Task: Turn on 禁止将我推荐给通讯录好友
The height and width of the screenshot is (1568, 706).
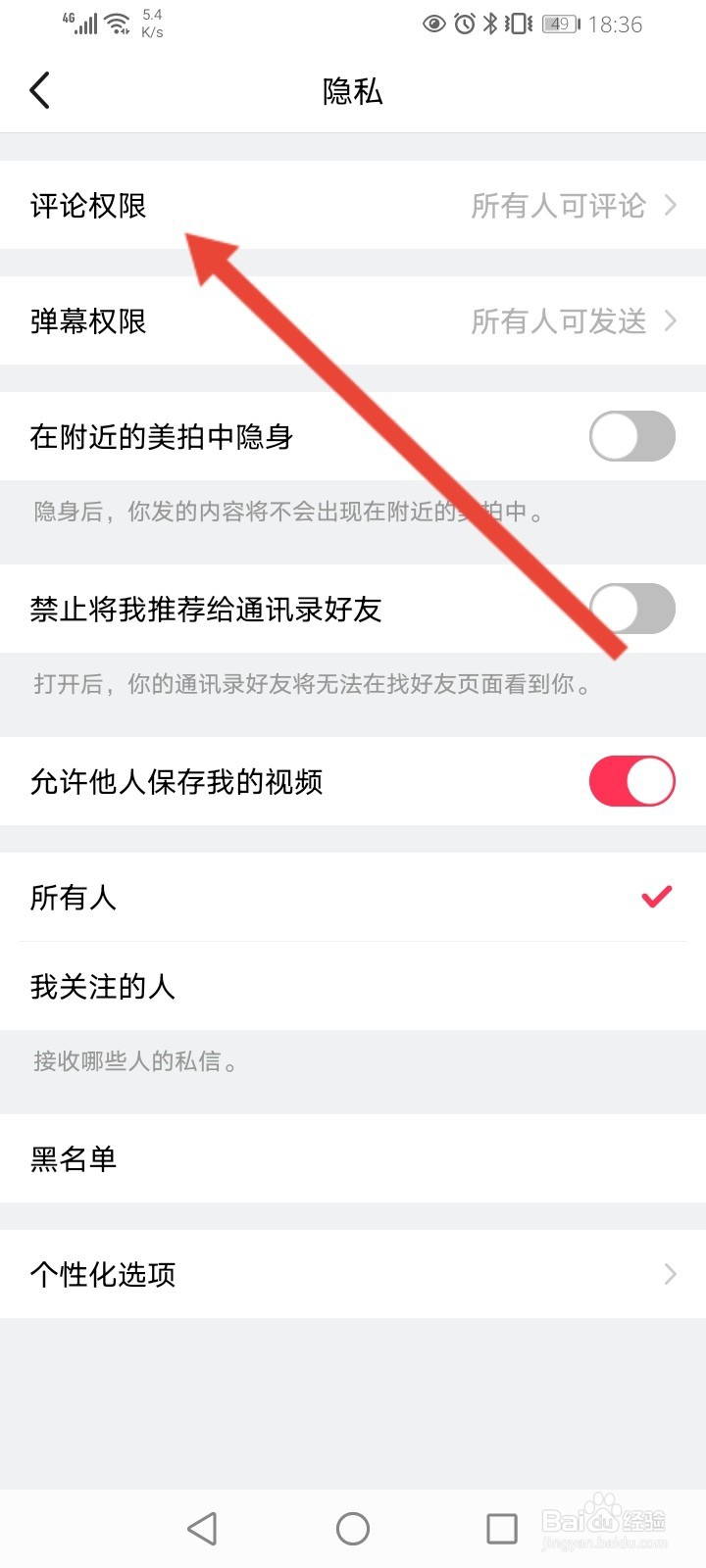Action: 631,609
